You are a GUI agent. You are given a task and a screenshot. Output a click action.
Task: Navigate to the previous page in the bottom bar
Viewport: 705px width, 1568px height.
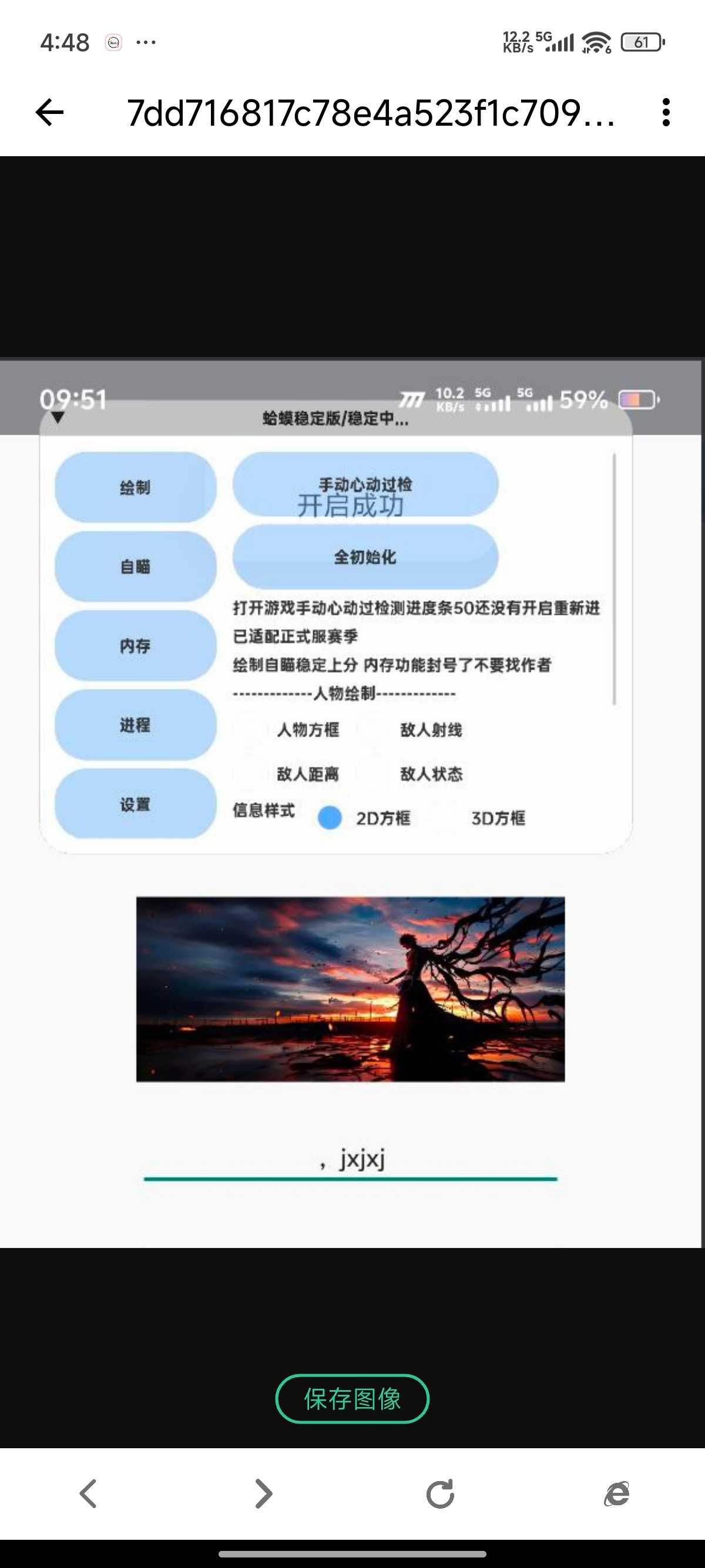88,1494
